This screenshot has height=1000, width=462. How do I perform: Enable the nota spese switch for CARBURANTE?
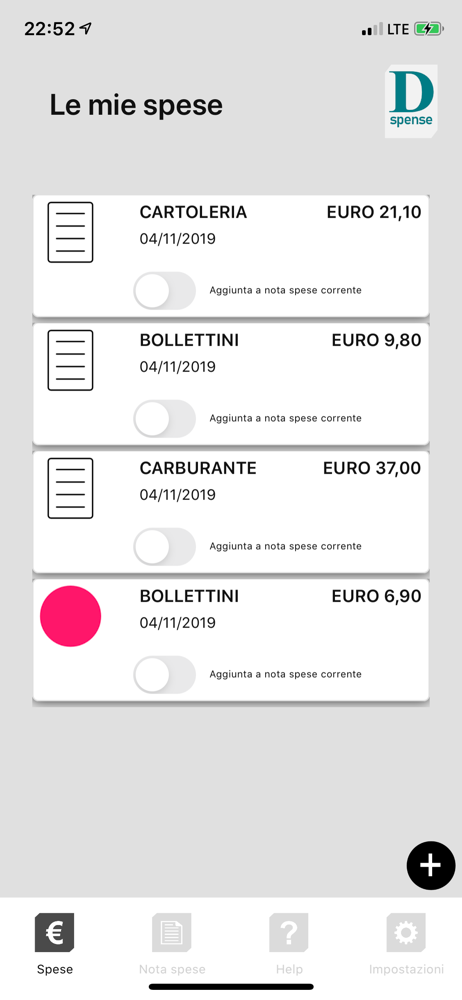coord(164,547)
